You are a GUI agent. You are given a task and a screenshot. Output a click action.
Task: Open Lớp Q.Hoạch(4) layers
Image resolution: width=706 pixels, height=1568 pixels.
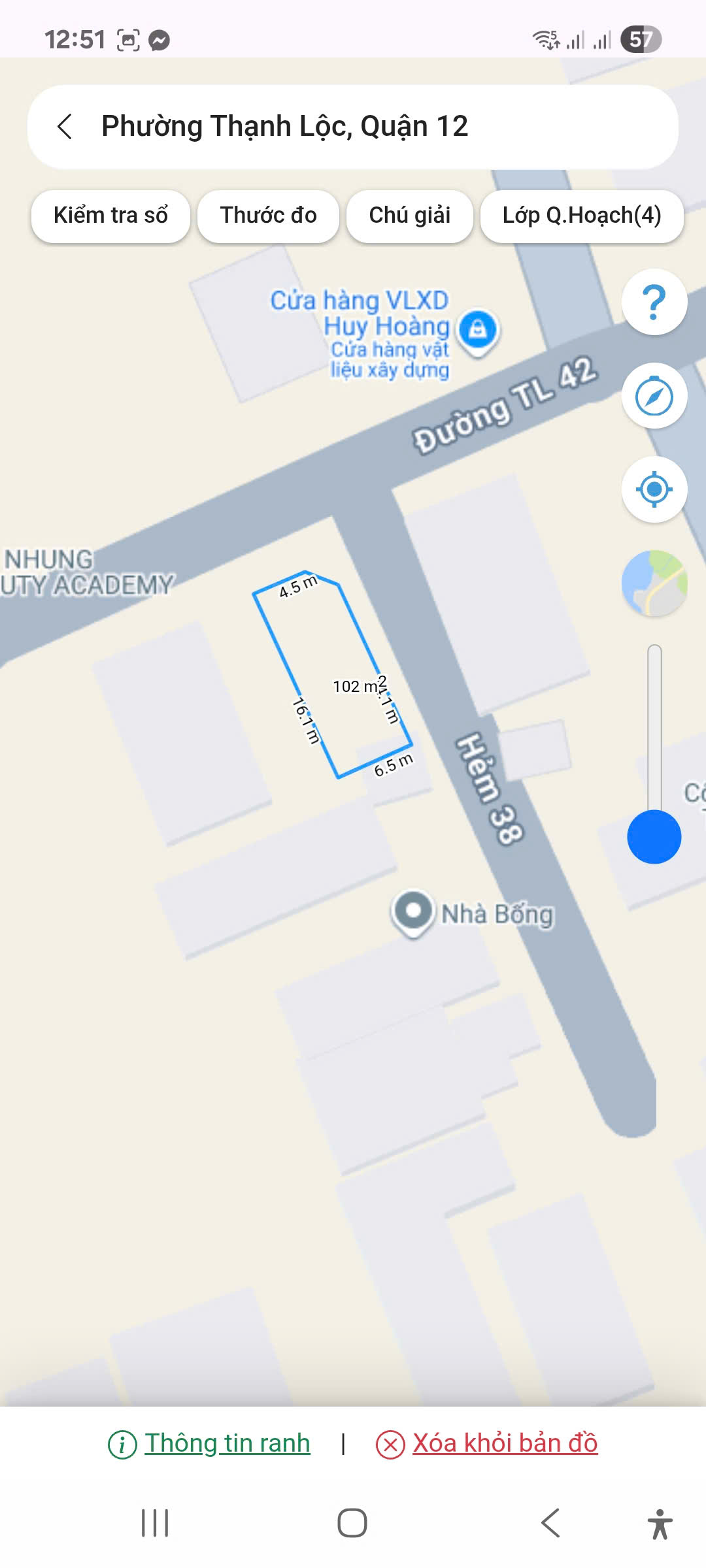tap(581, 216)
